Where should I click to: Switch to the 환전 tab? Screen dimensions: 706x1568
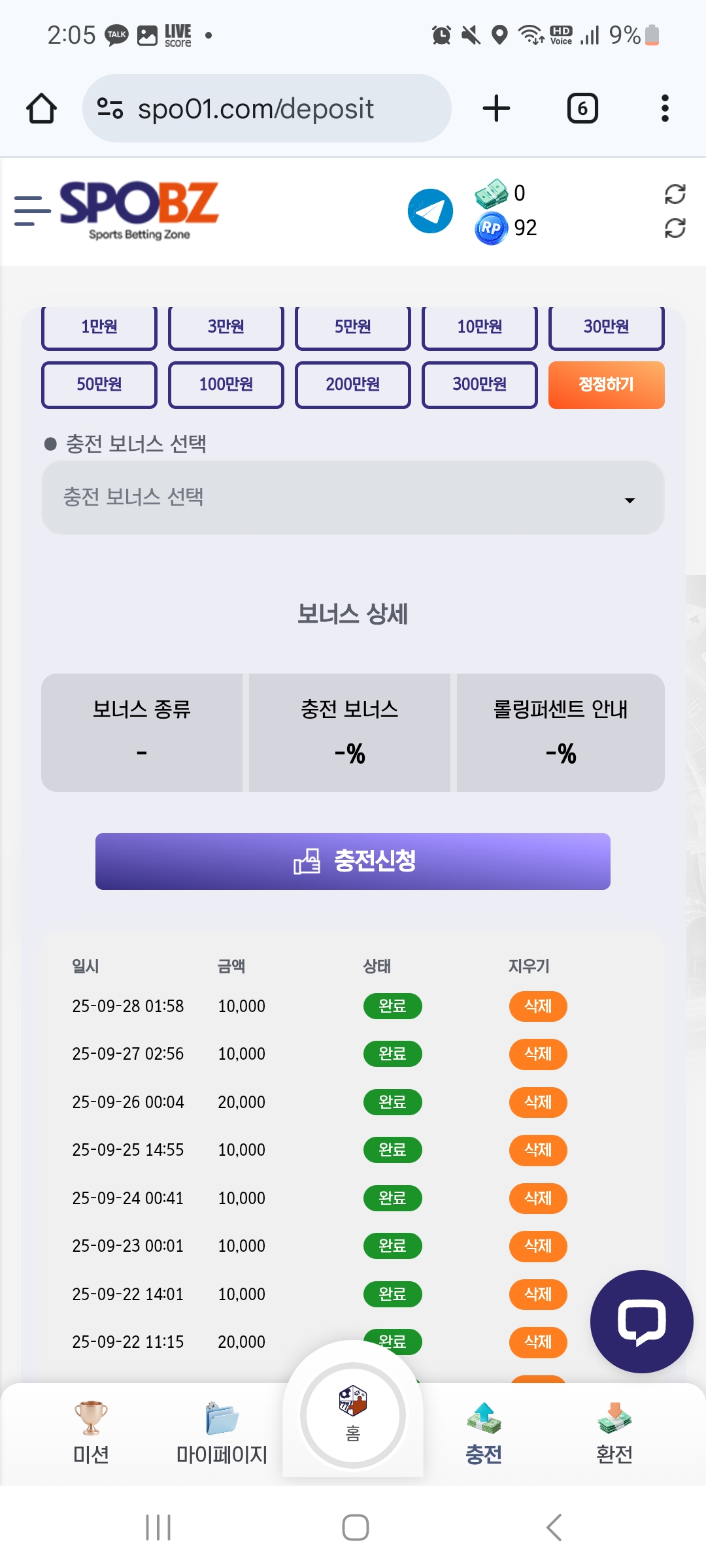(614, 1432)
